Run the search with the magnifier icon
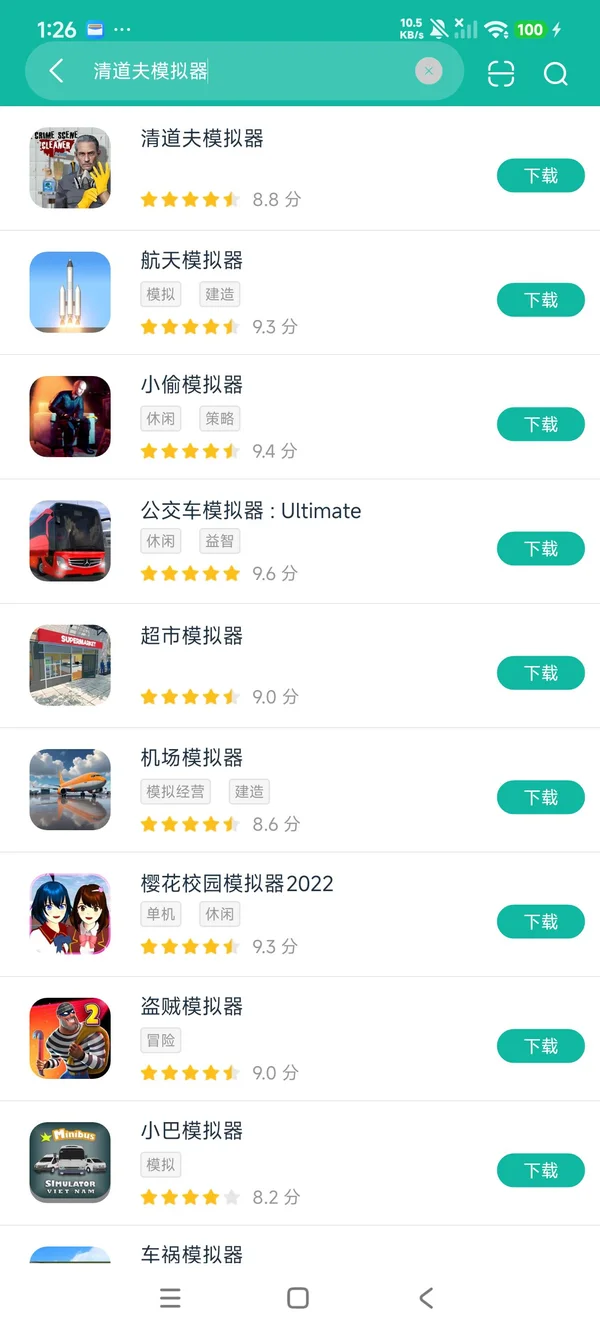The image size is (600, 1333). point(555,73)
